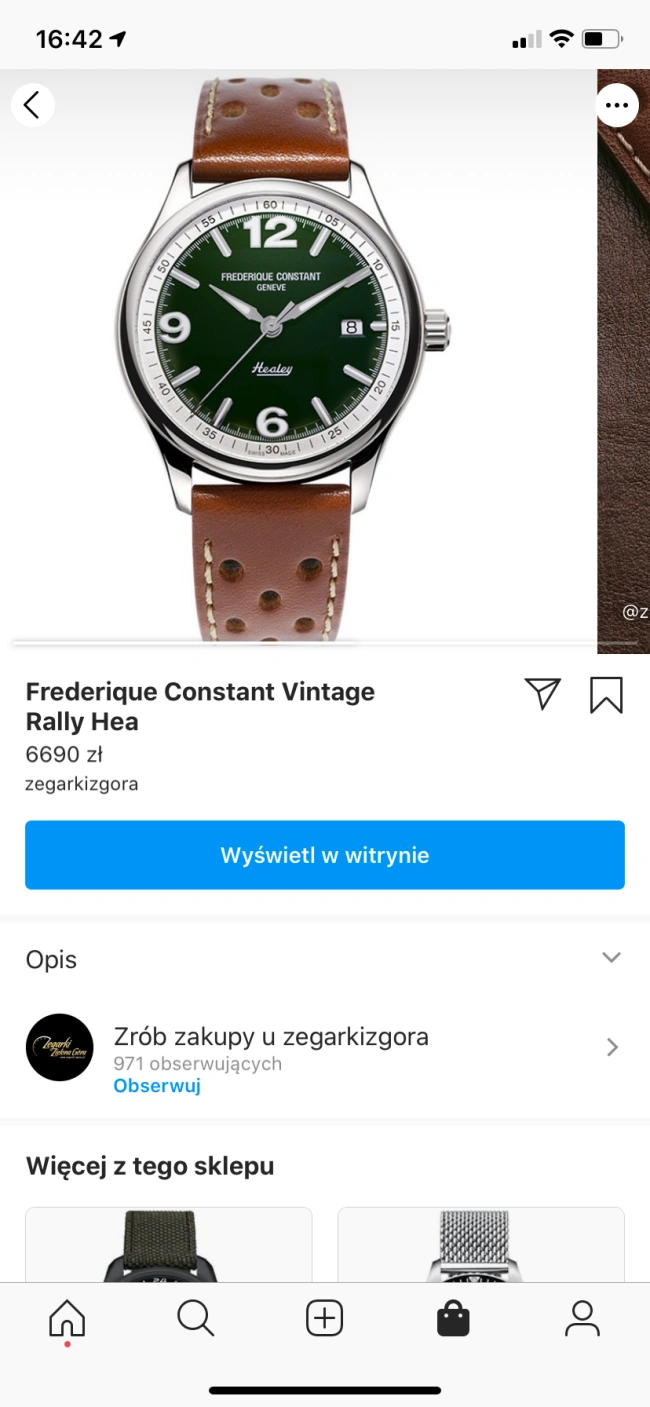
Task: Tap the Wyświetl w witrynie button
Action: pyautogui.click(x=325, y=855)
